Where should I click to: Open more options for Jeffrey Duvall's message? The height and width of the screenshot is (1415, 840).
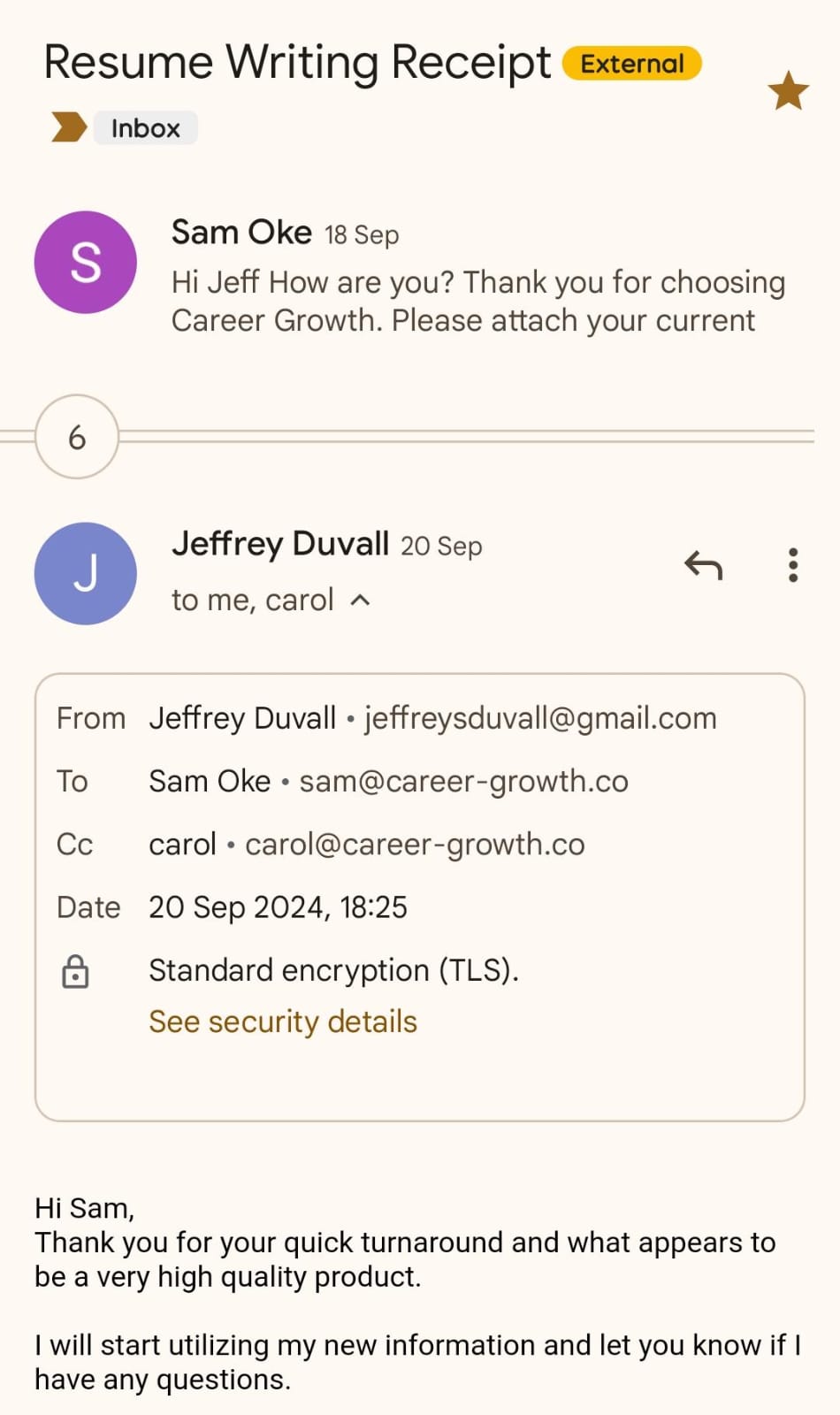click(x=793, y=565)
